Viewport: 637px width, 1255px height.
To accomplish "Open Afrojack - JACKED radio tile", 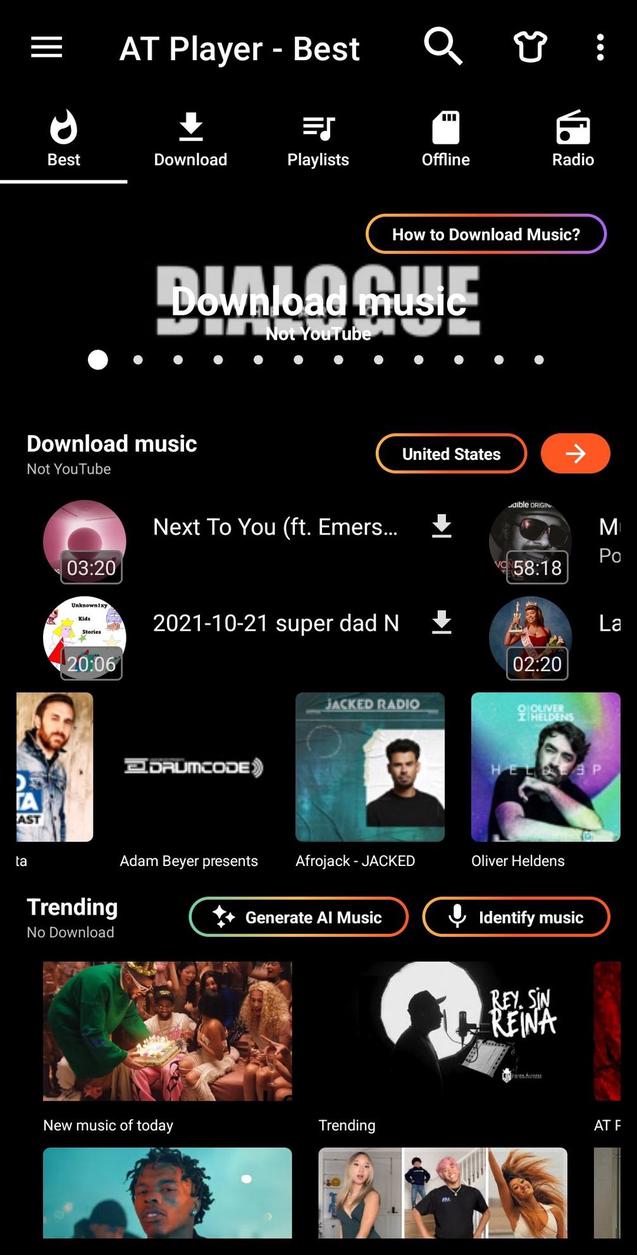I will click(370, 780).
